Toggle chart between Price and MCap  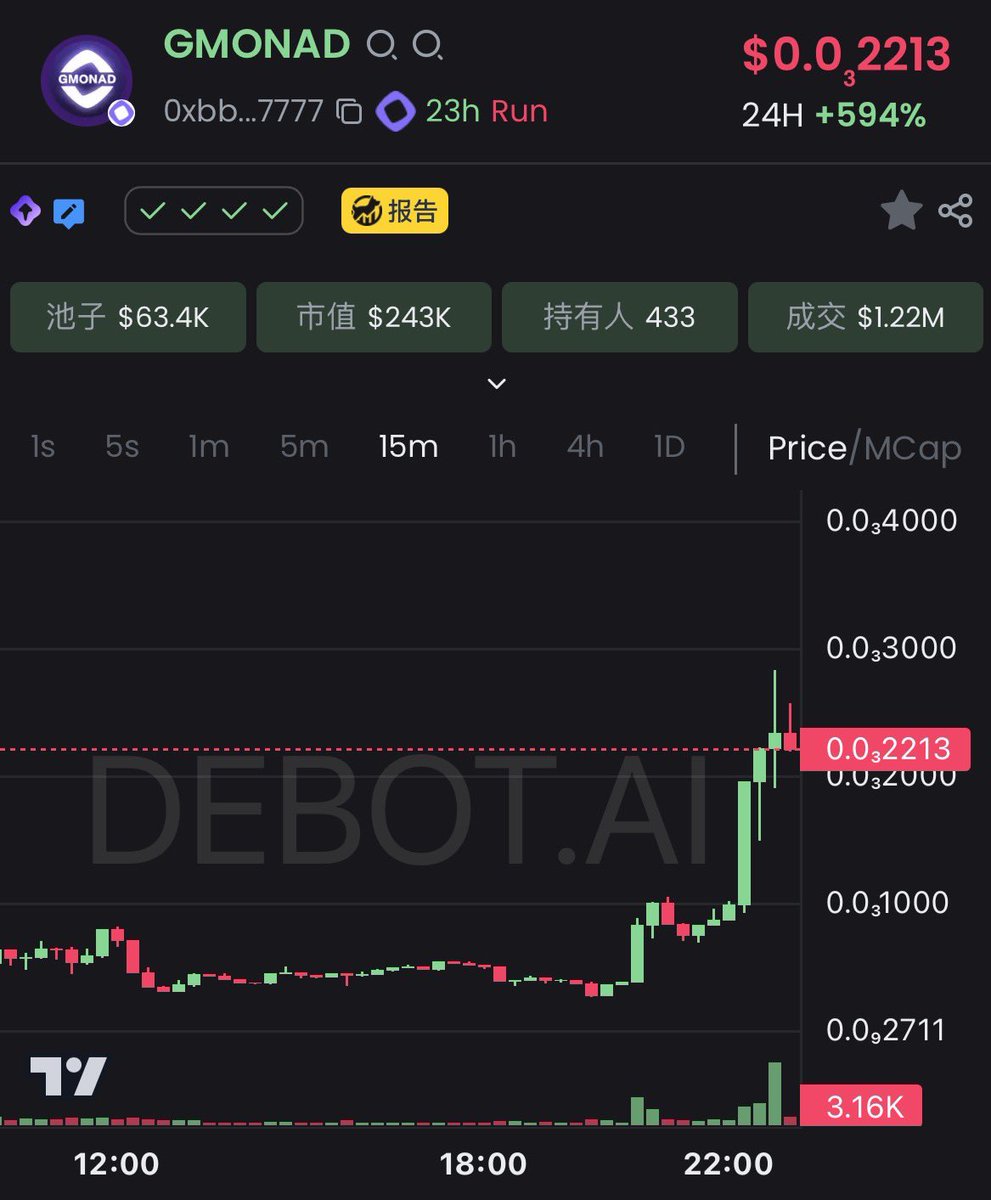point(864,448)
